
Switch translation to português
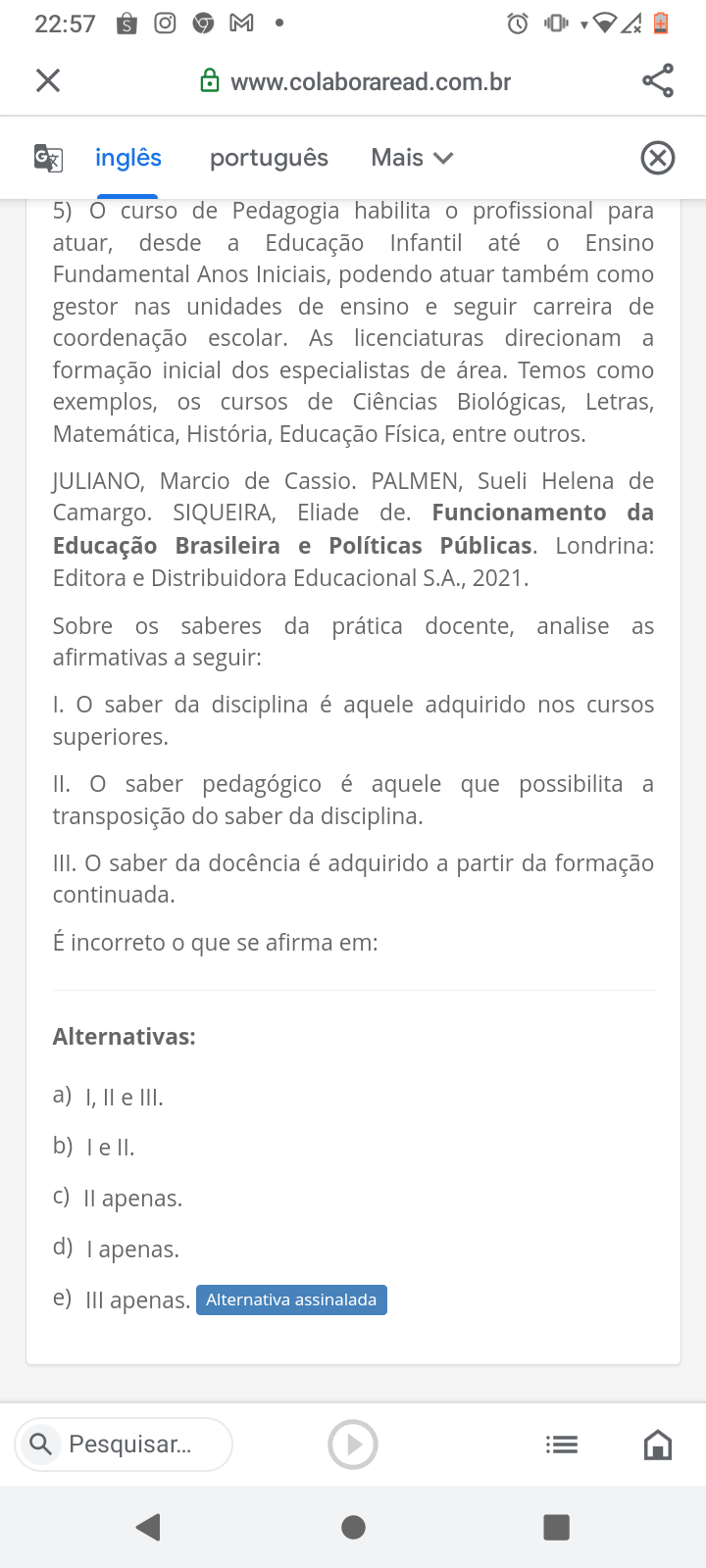pos(269,158)
